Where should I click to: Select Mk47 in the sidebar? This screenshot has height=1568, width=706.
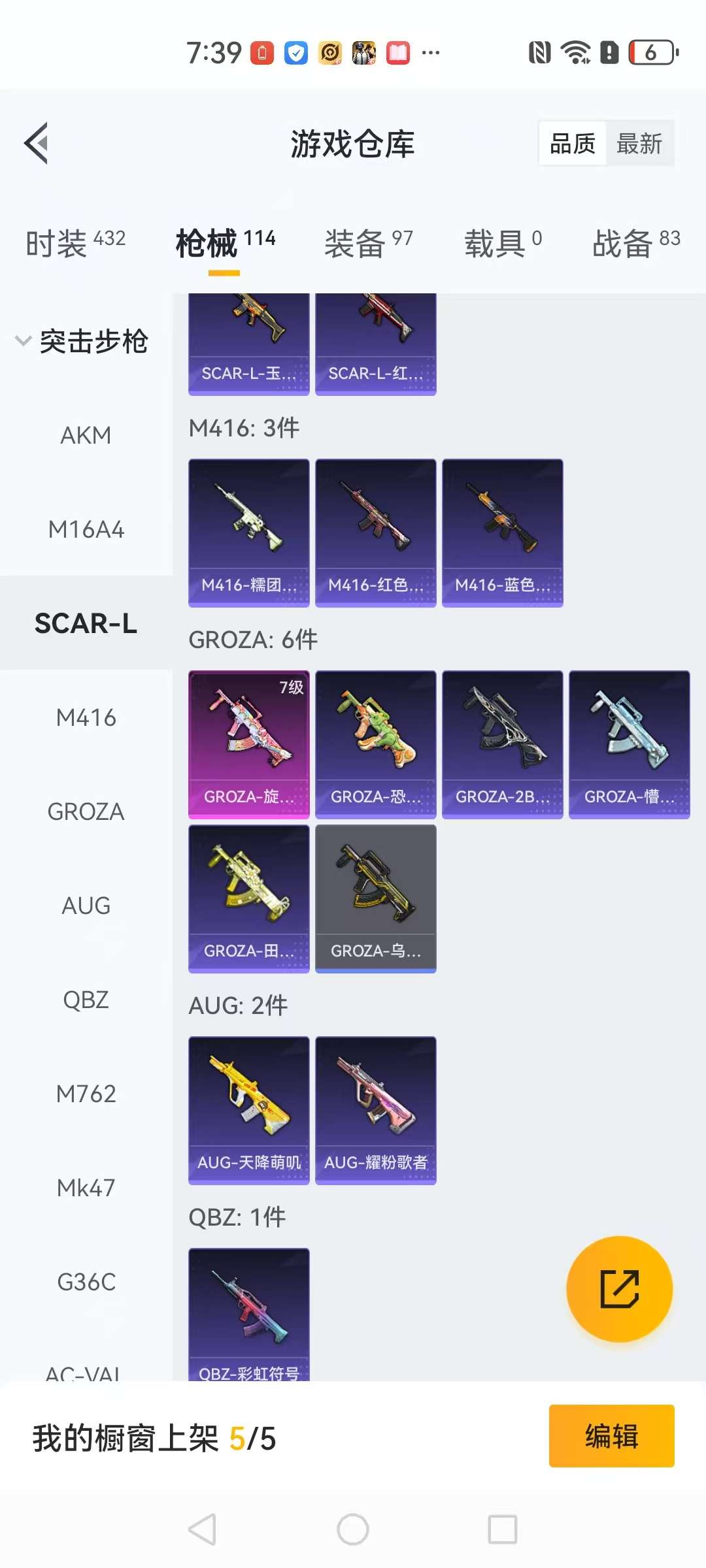coord(86,1188)
